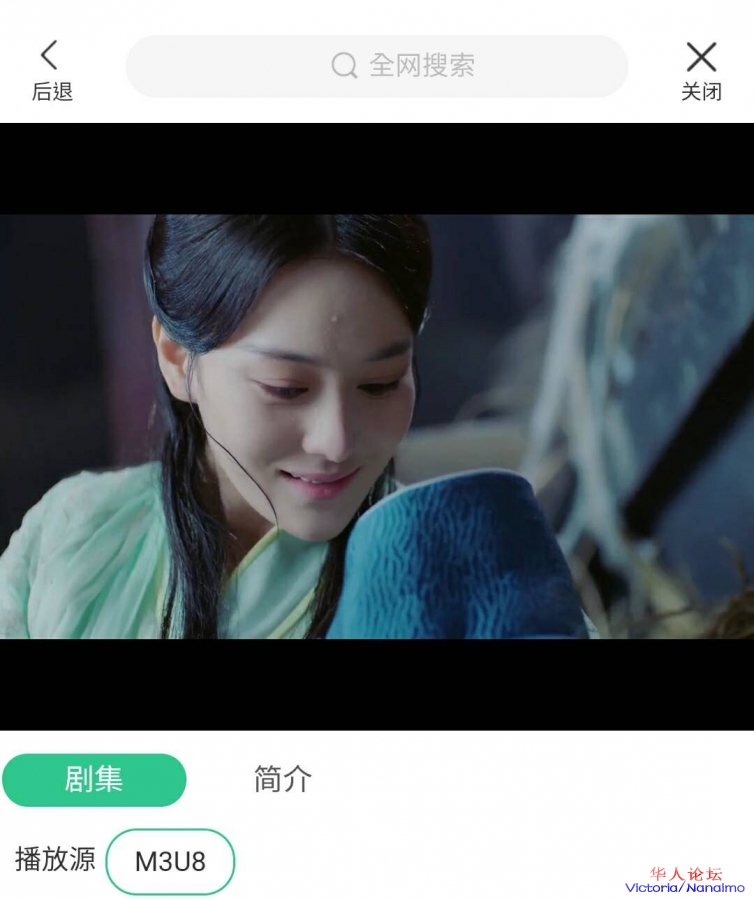This screenshot has width=754, height=899.
Task: Tap the video player area
Action: point(377,426)
